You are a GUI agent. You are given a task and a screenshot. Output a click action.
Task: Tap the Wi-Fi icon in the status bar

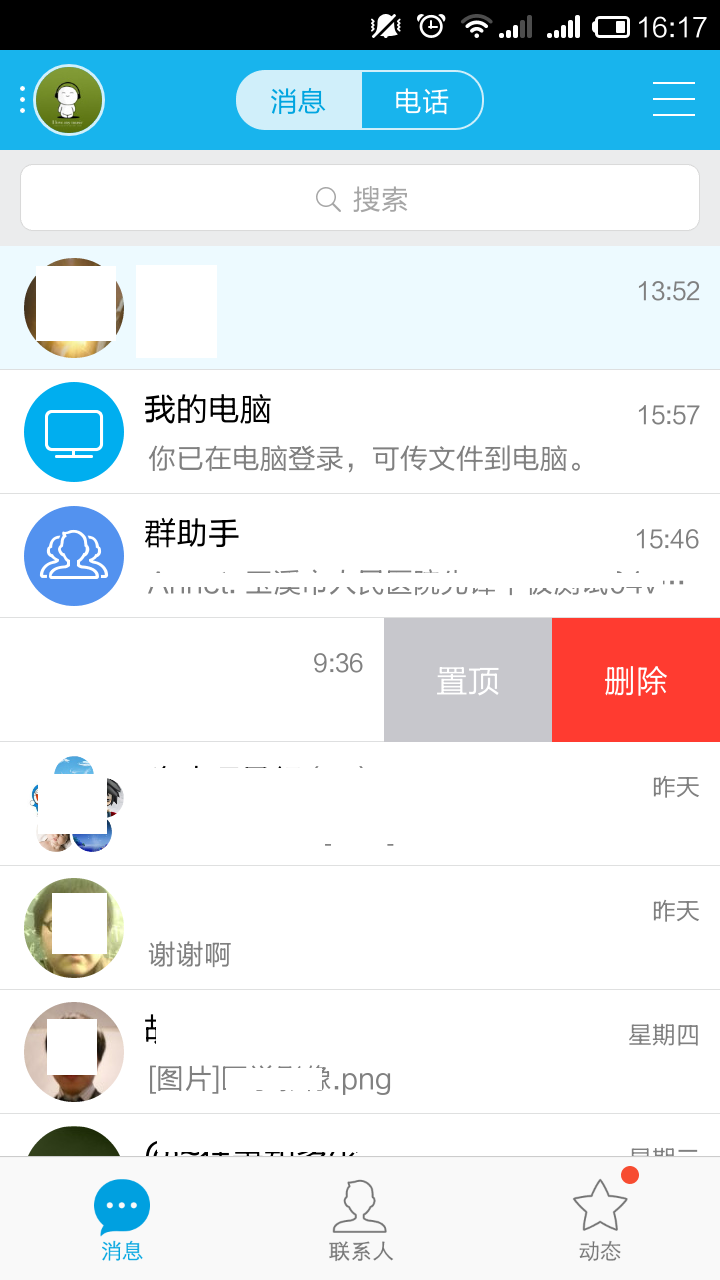[x=476, y=22]
